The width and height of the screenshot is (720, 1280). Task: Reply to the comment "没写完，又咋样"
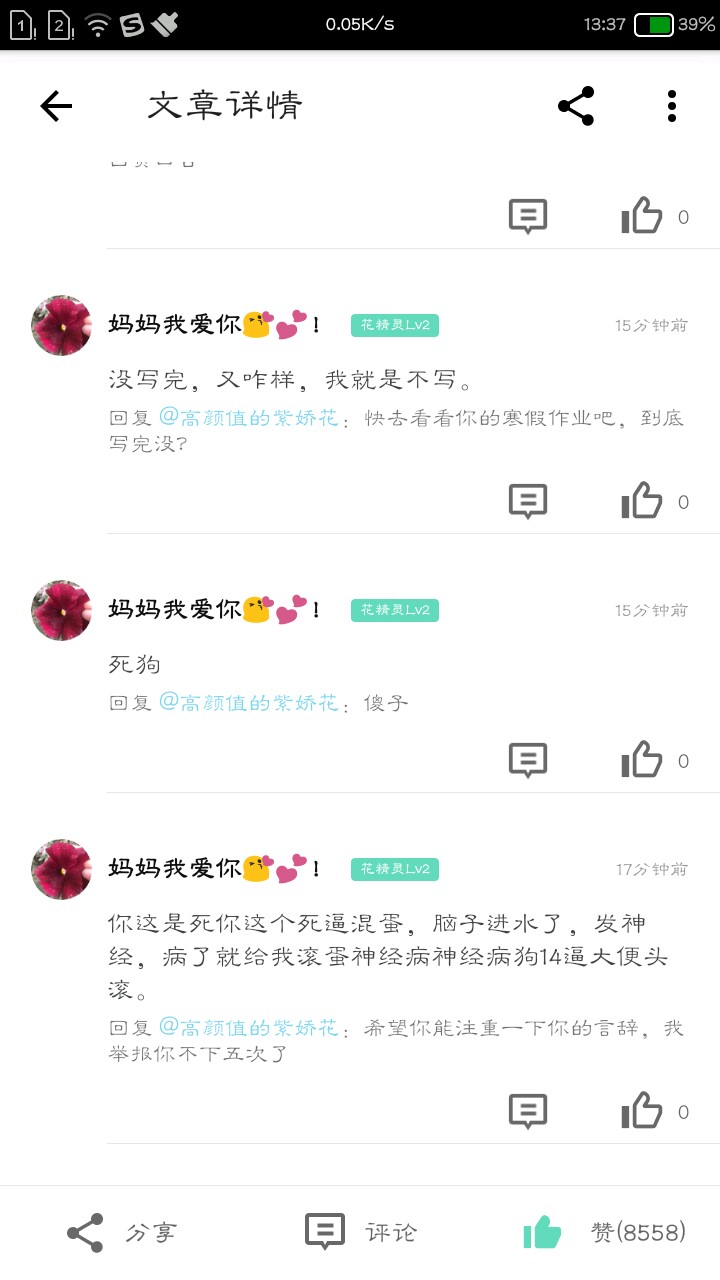coord(528,501)
